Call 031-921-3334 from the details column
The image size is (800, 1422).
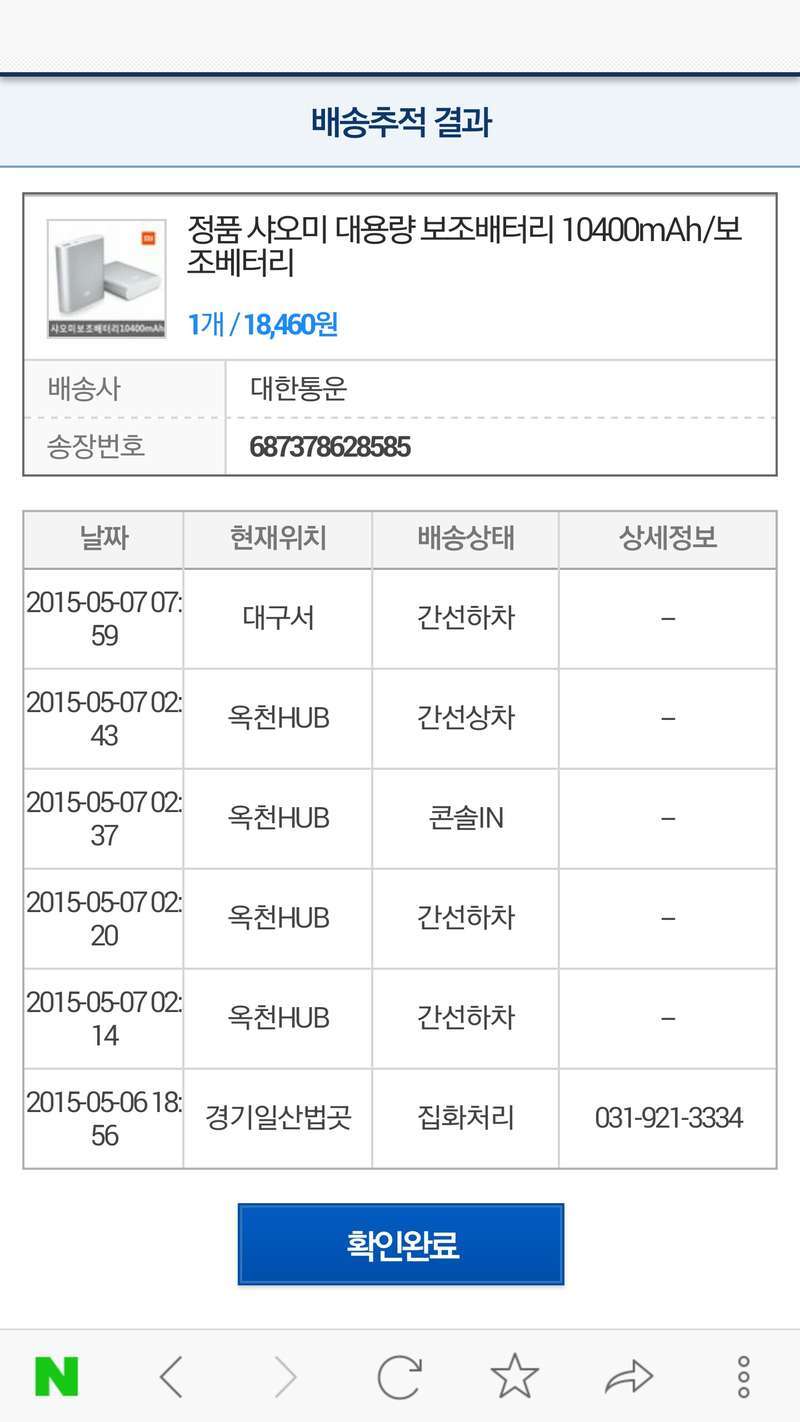(x=668, y=1118)
